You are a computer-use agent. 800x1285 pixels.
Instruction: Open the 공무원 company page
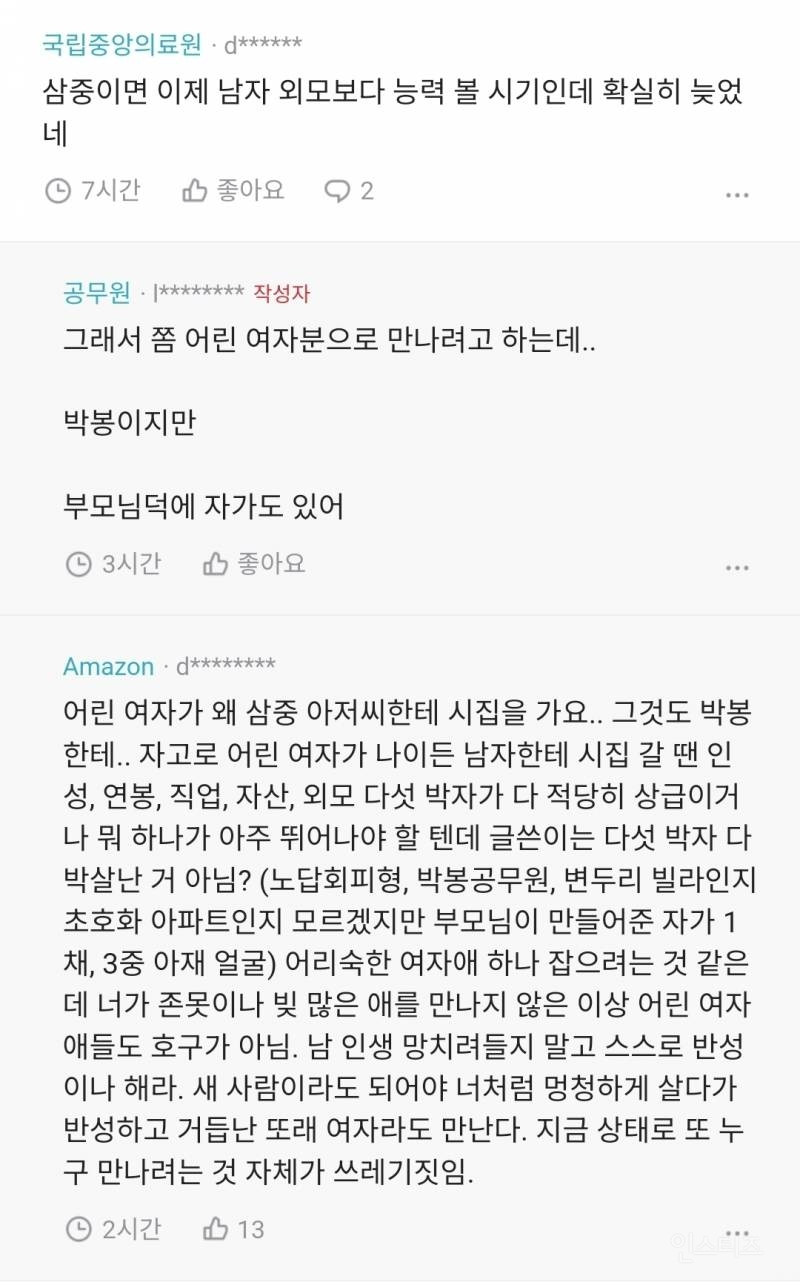[96, 293]
